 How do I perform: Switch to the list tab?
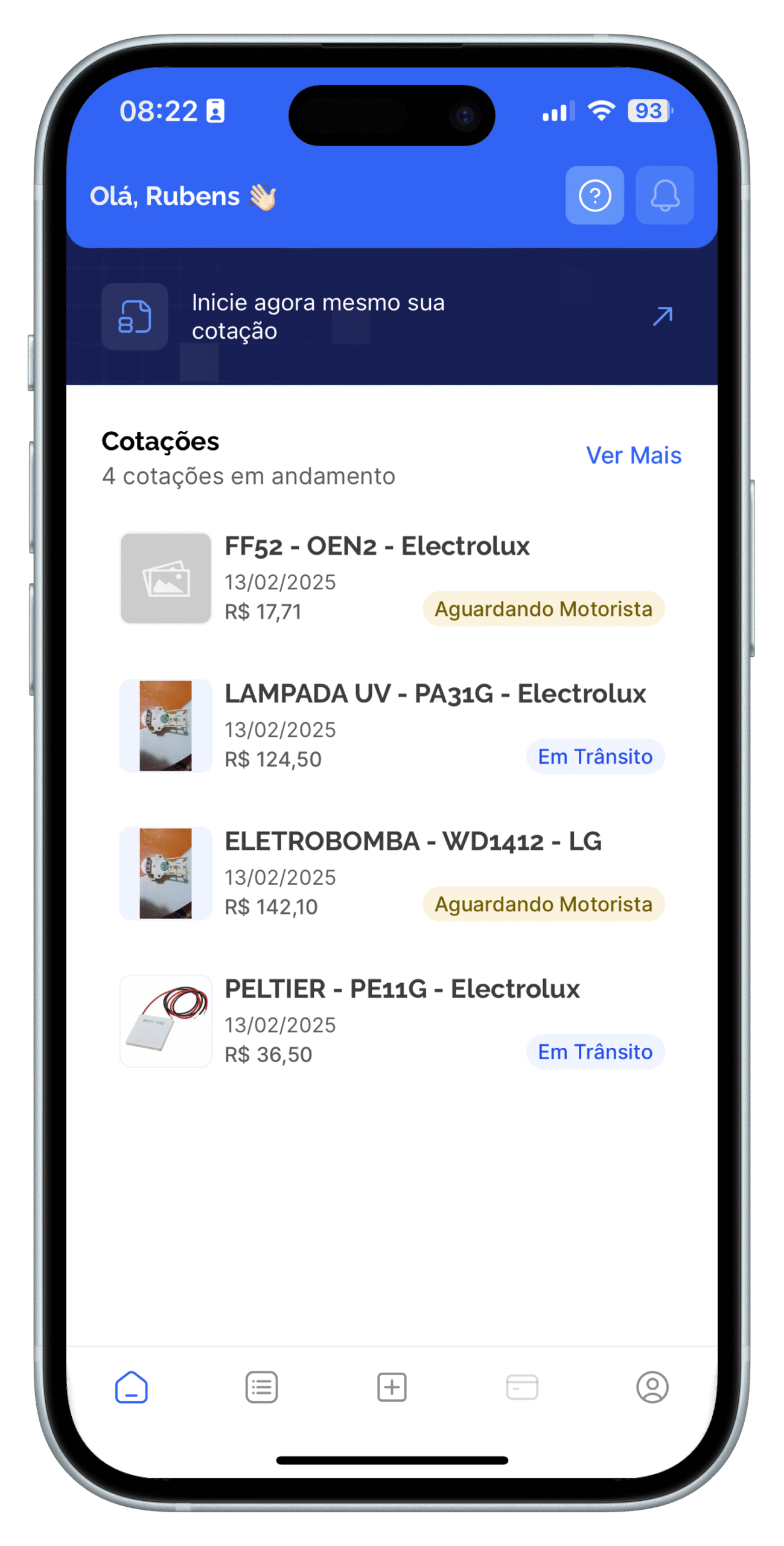[261, 1387]
